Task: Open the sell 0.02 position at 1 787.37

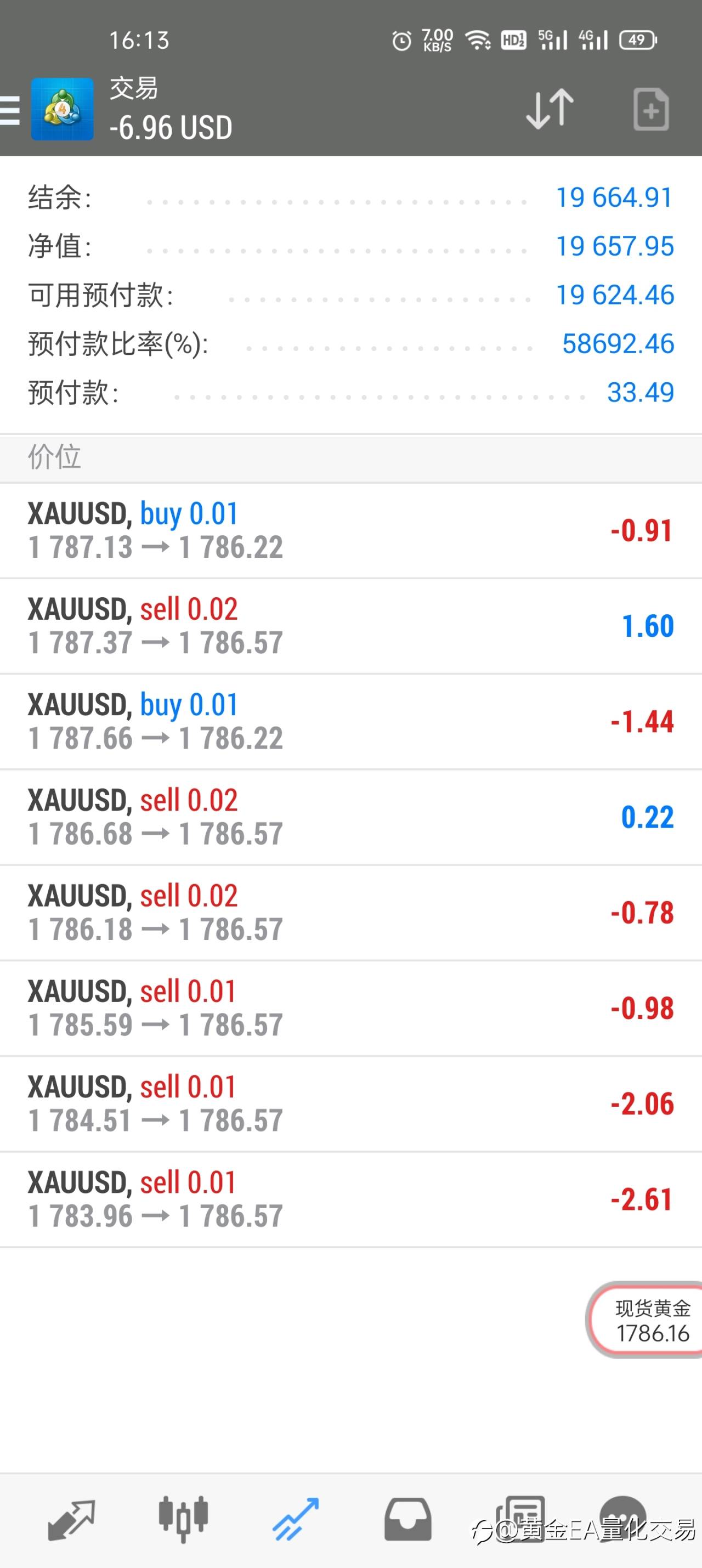Action: point(350,626)
